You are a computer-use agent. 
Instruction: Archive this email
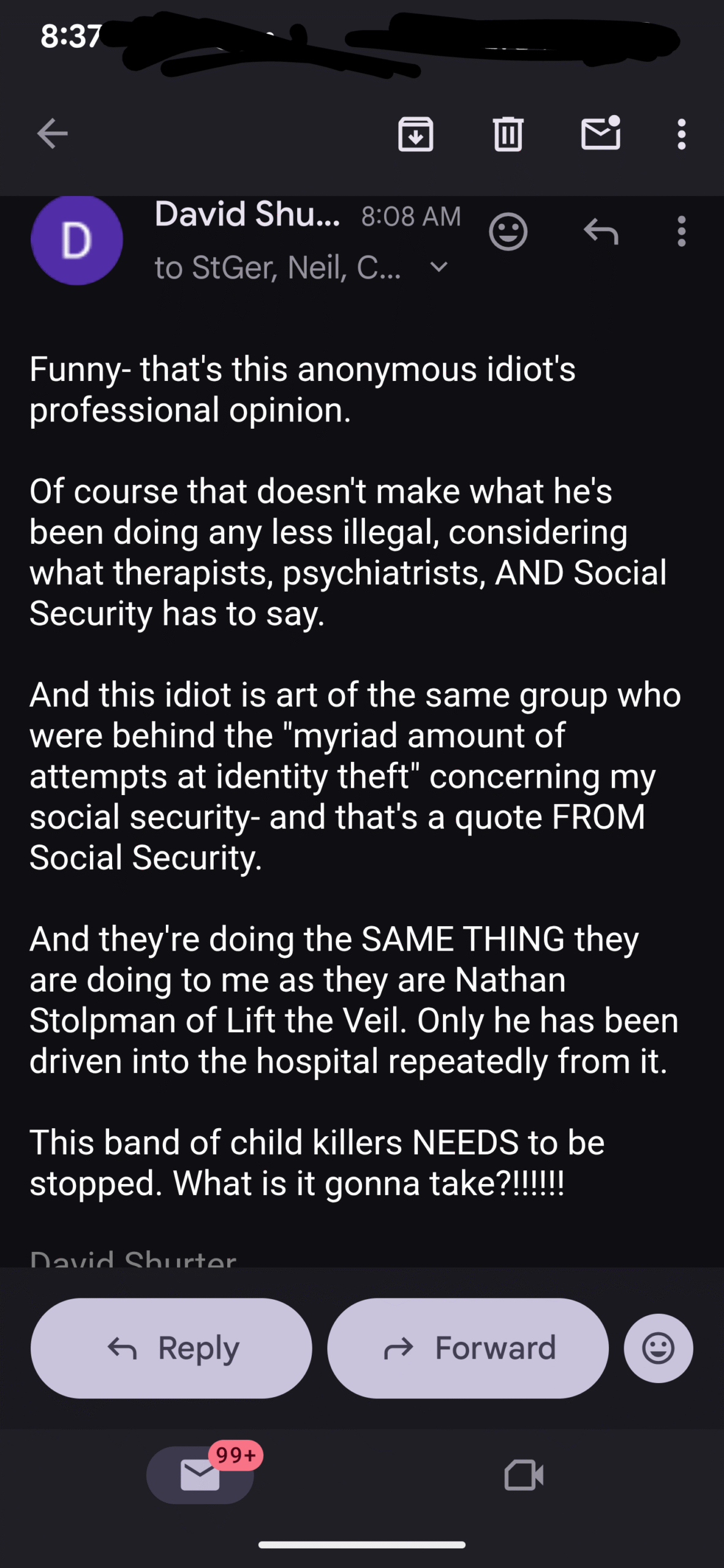[x=415, y=134]
